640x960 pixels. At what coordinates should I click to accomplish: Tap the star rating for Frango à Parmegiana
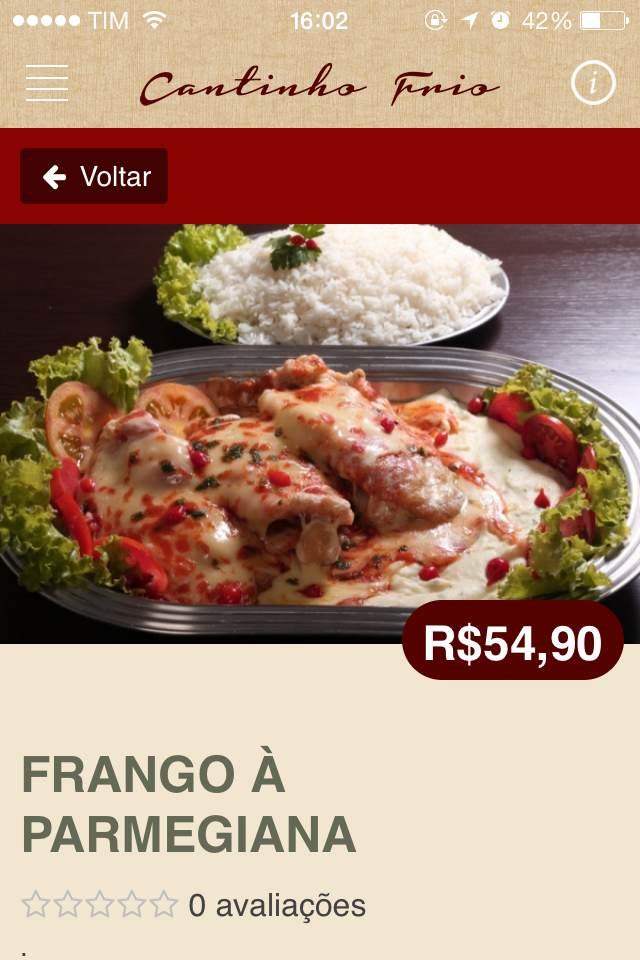coord(100,905)
